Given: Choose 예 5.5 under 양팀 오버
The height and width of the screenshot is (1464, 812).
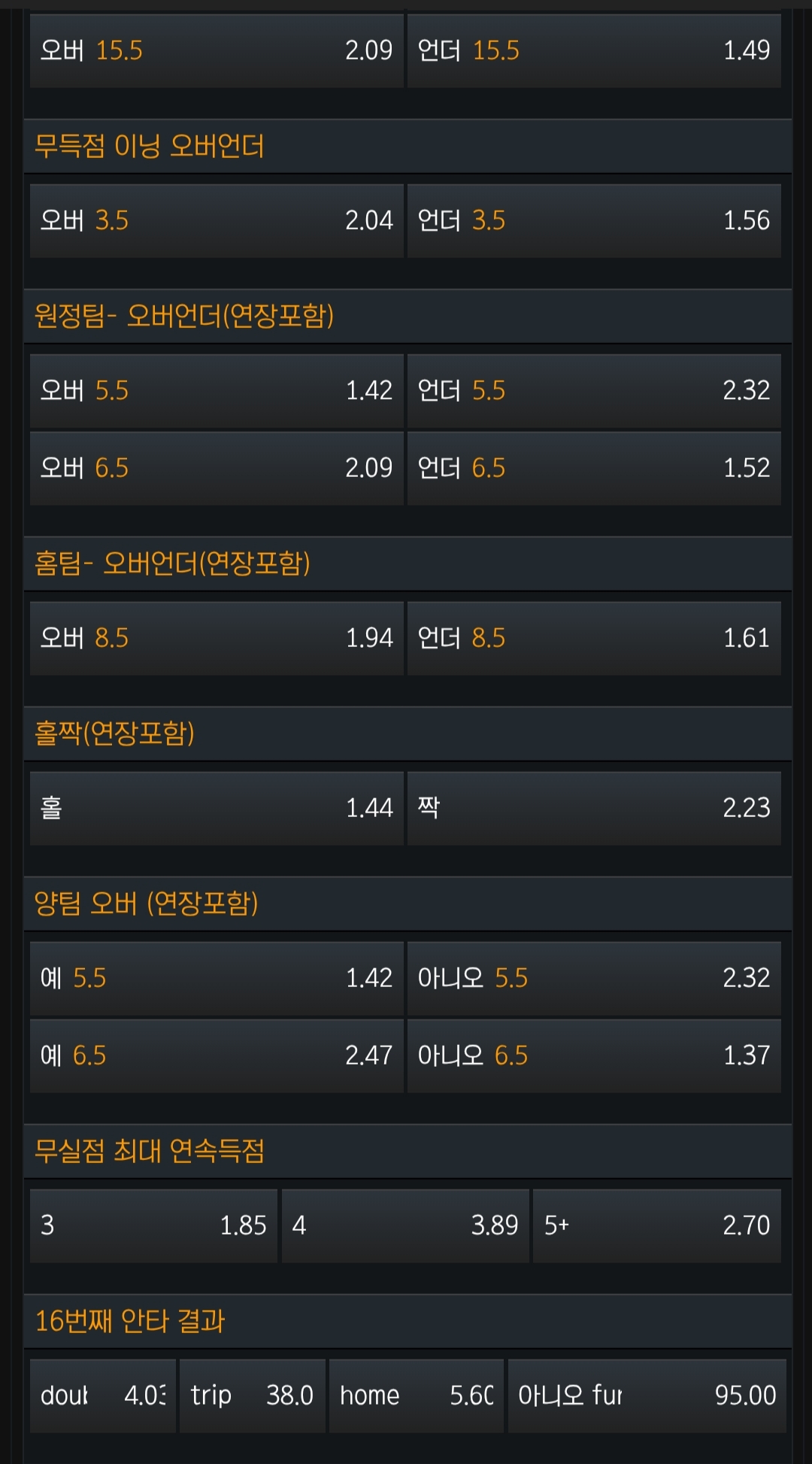Looking at the screenshot, I should point(217,978).
